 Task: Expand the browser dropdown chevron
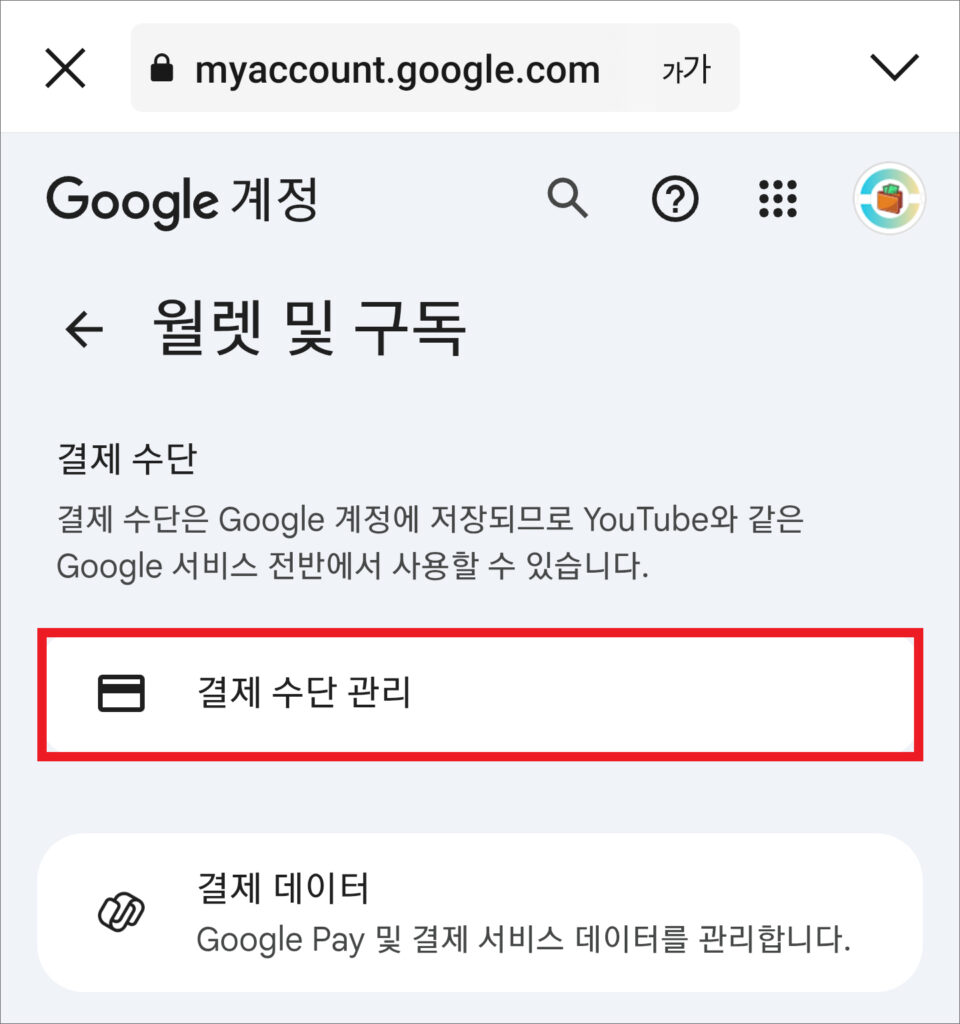(894, 67)
